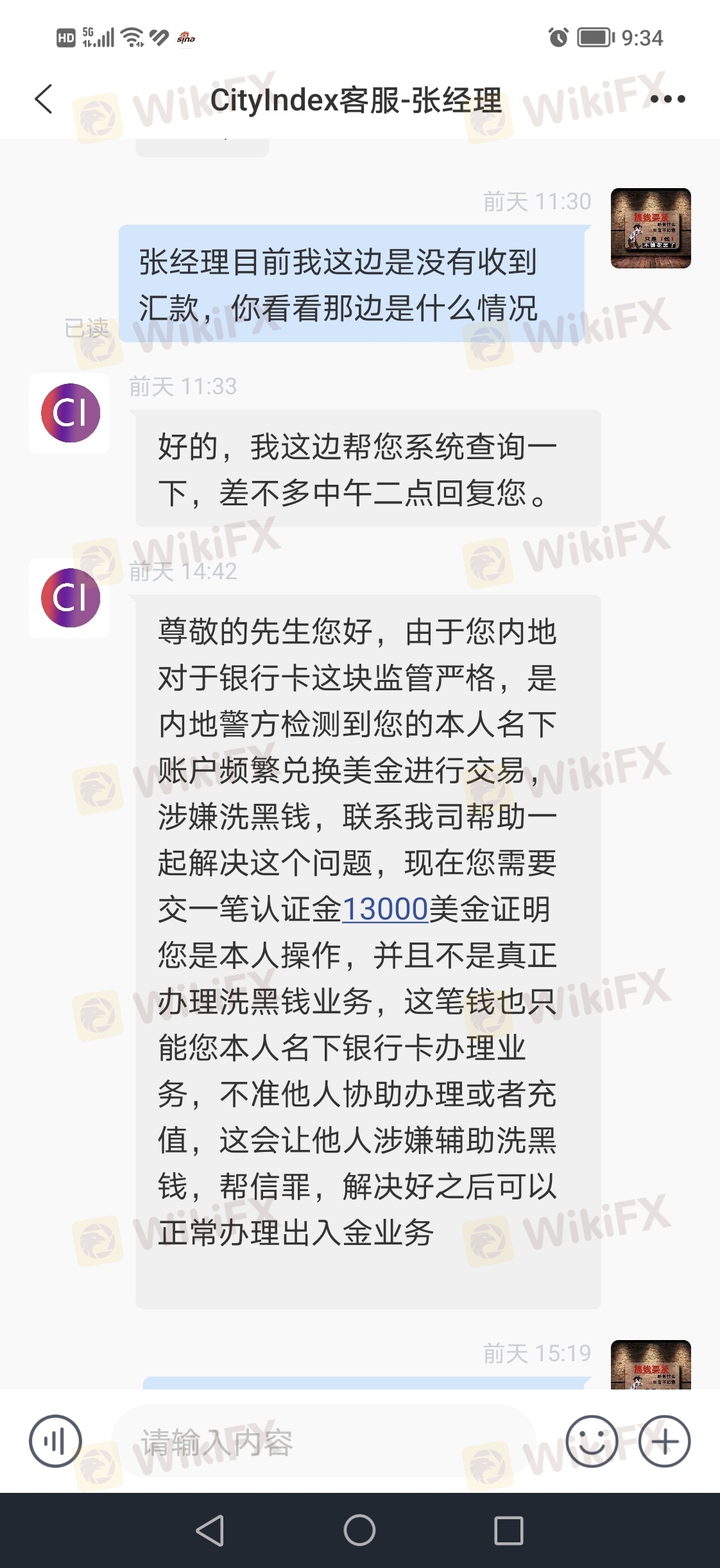Open the system recent apps button
This screenshot has height=1568, width=720.
click(x=509, y=1530)
